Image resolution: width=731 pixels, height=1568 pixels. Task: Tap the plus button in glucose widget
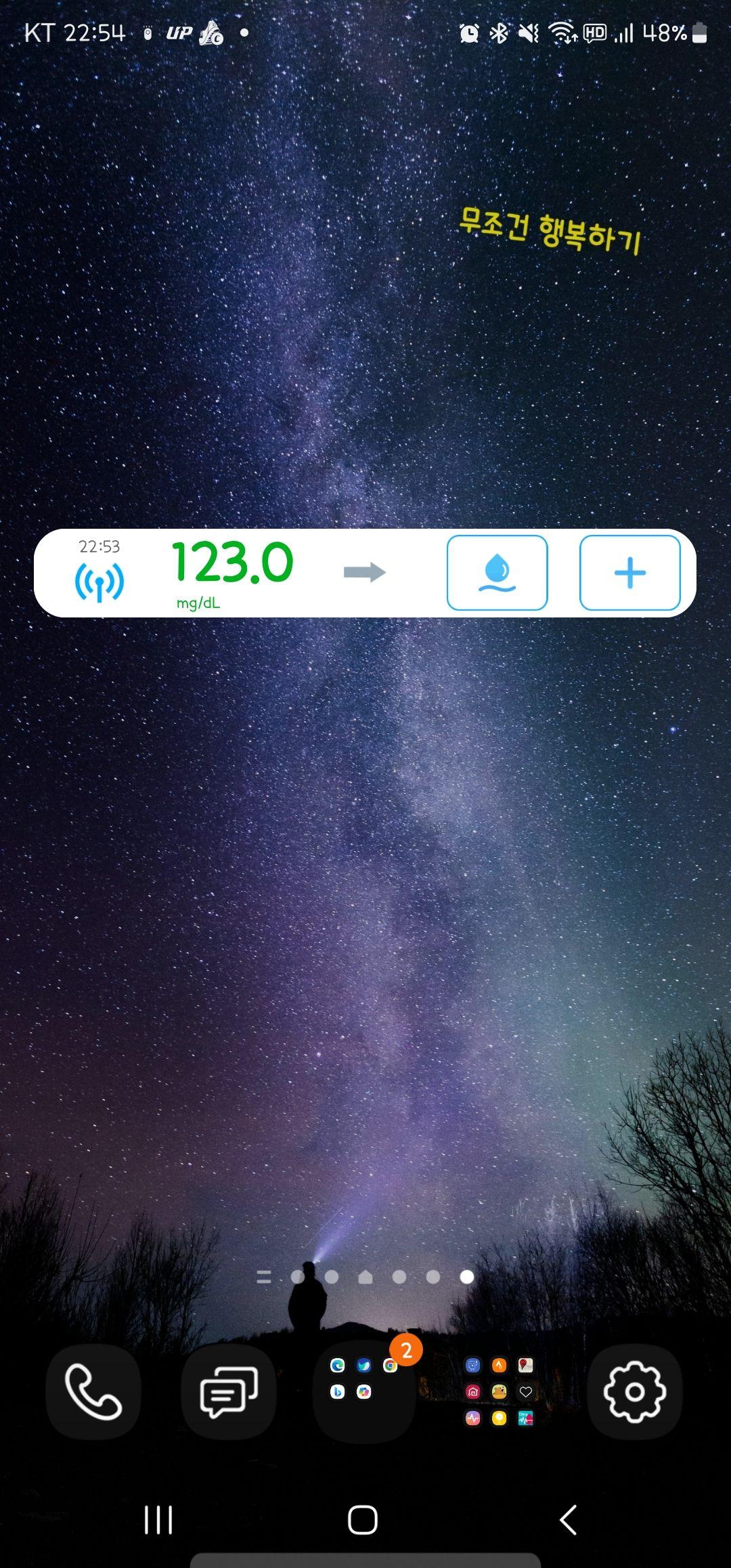[629, 573]
